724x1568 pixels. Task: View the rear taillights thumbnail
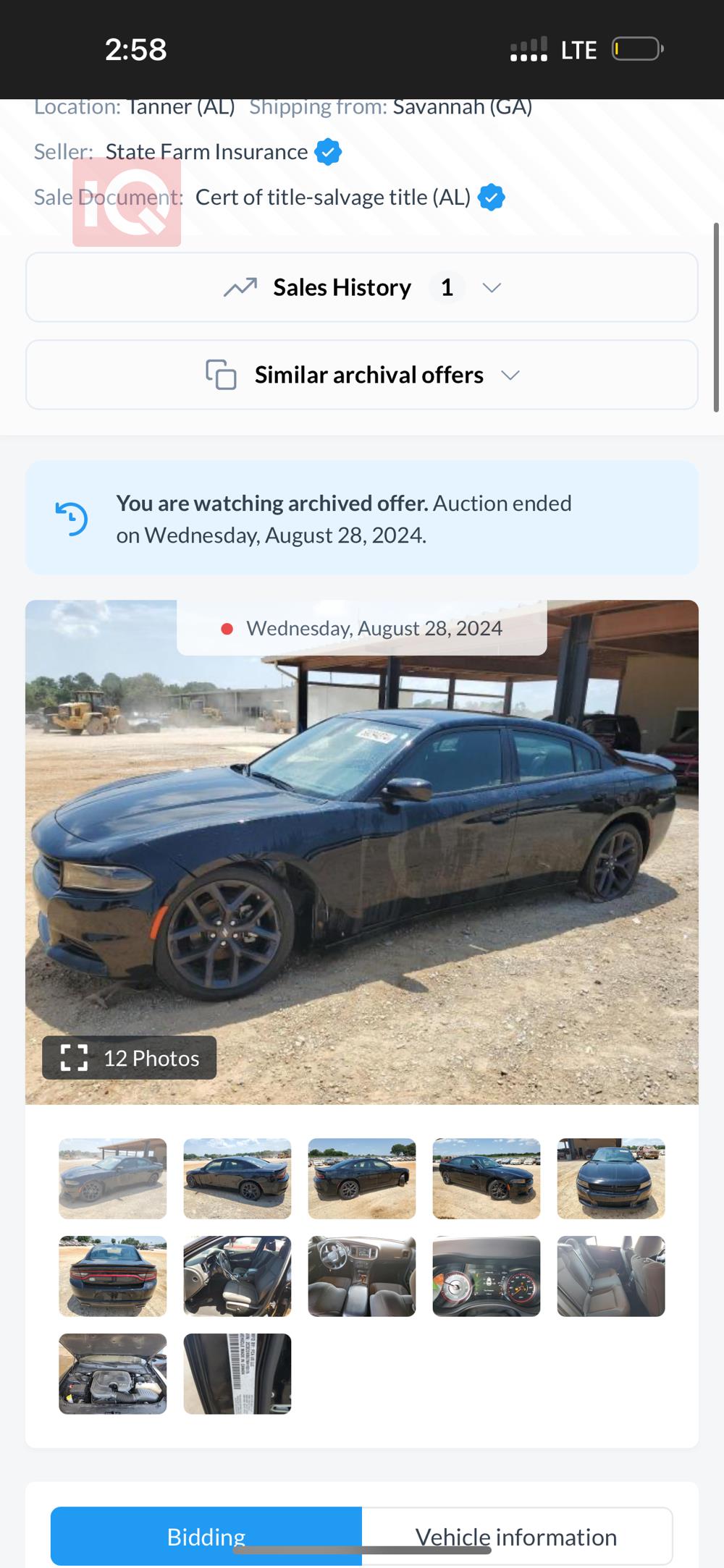[x=112, y=1276]
